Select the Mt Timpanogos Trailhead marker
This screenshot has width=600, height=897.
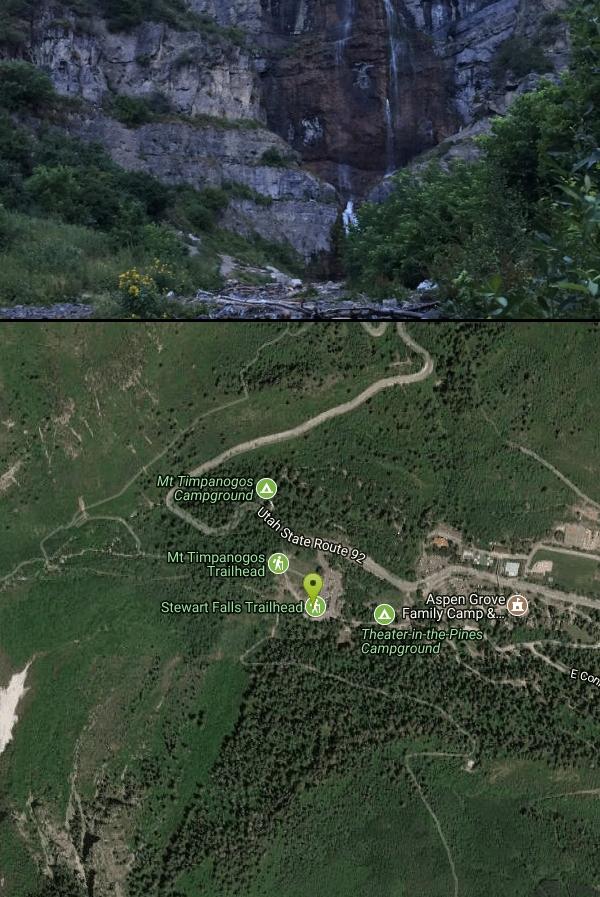point(278,564)
